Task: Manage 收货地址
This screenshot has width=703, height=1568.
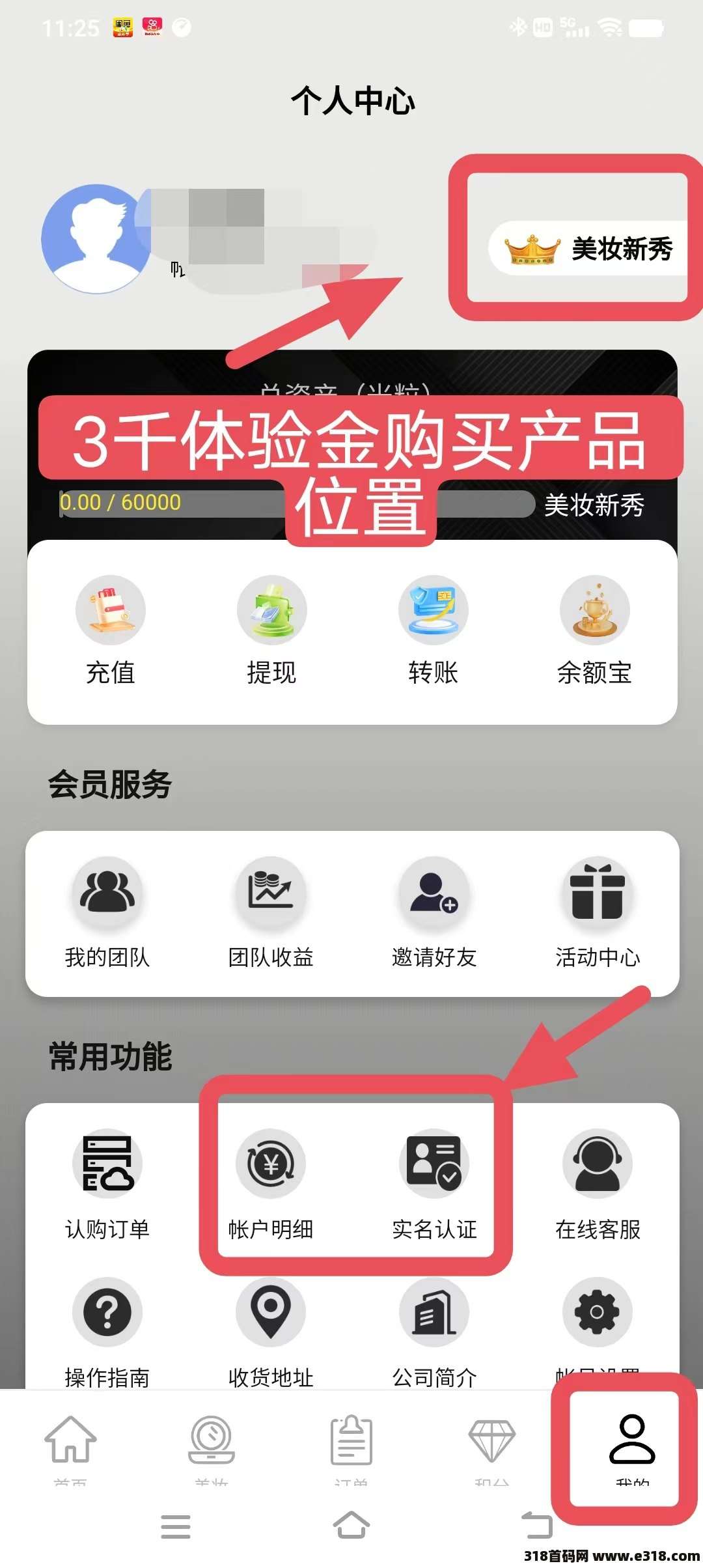Action: pyautogui.click(x=271, y=1333)
